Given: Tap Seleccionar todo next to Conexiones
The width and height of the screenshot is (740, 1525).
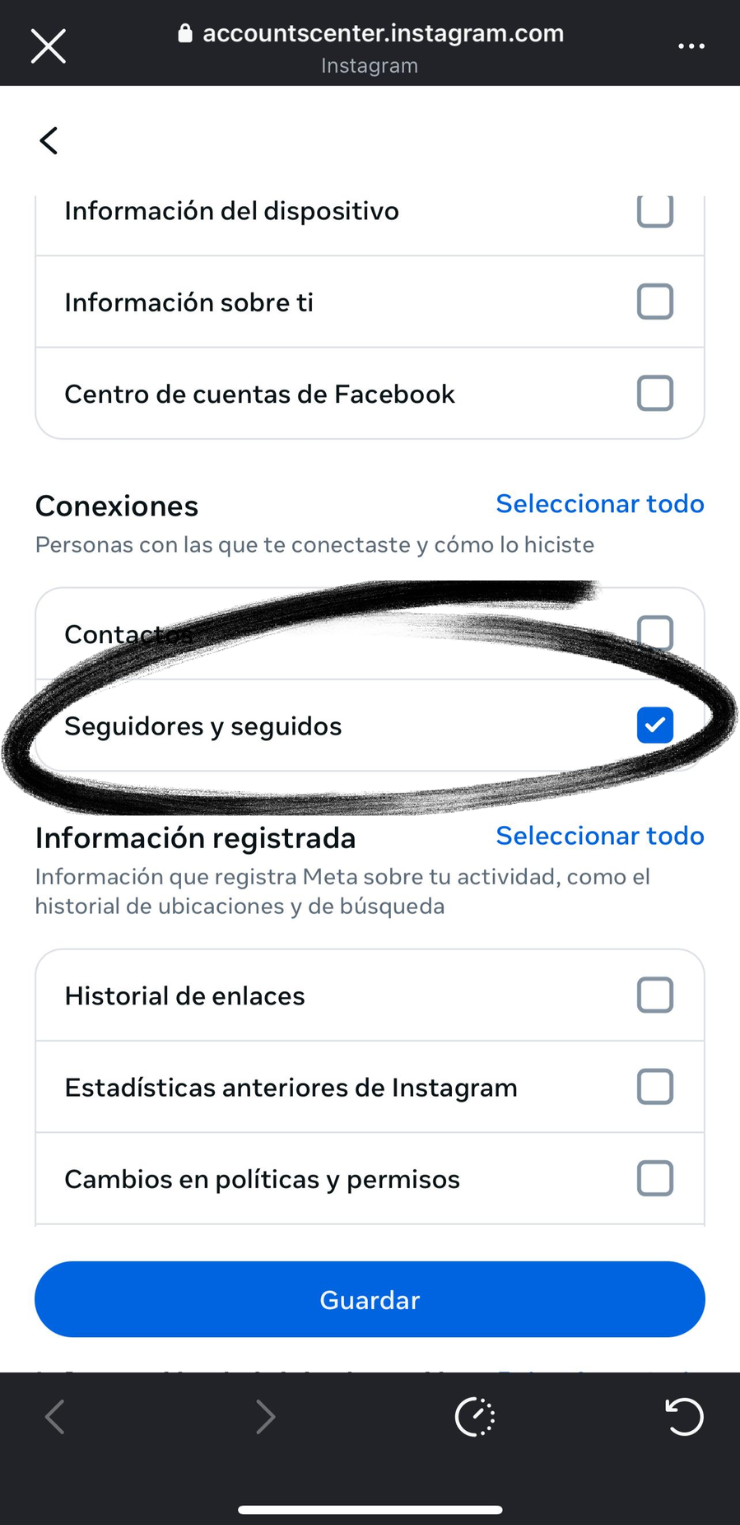Looking at the screenshot, I should (600, 504).
